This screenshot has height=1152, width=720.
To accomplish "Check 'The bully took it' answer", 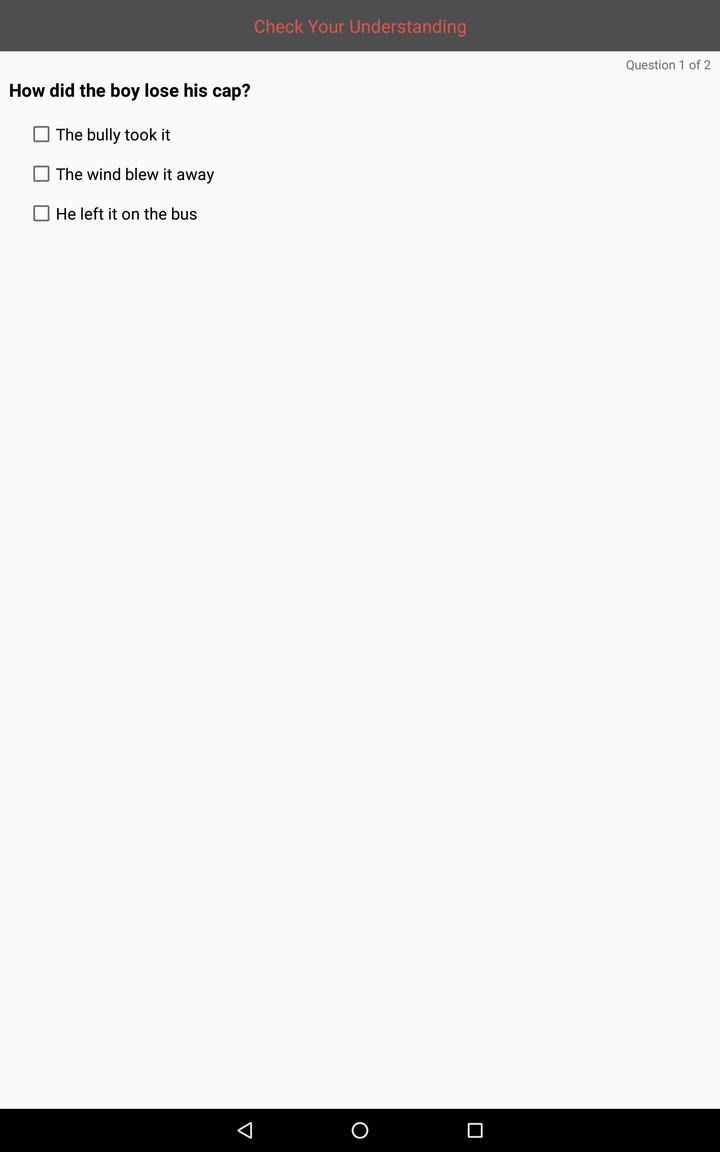I will [41, 134].
